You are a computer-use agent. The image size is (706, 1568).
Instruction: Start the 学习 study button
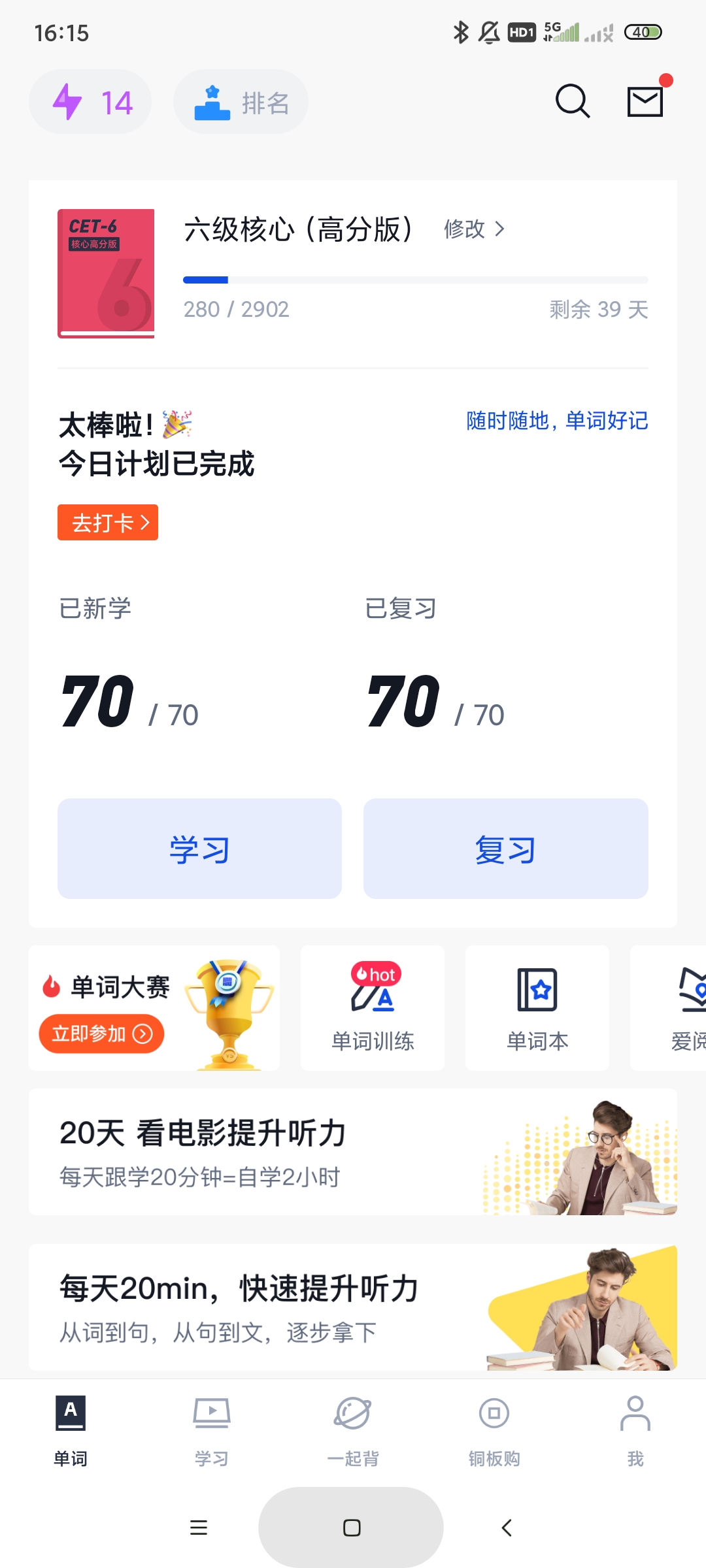pyautogui.click(x=199, y=849)
